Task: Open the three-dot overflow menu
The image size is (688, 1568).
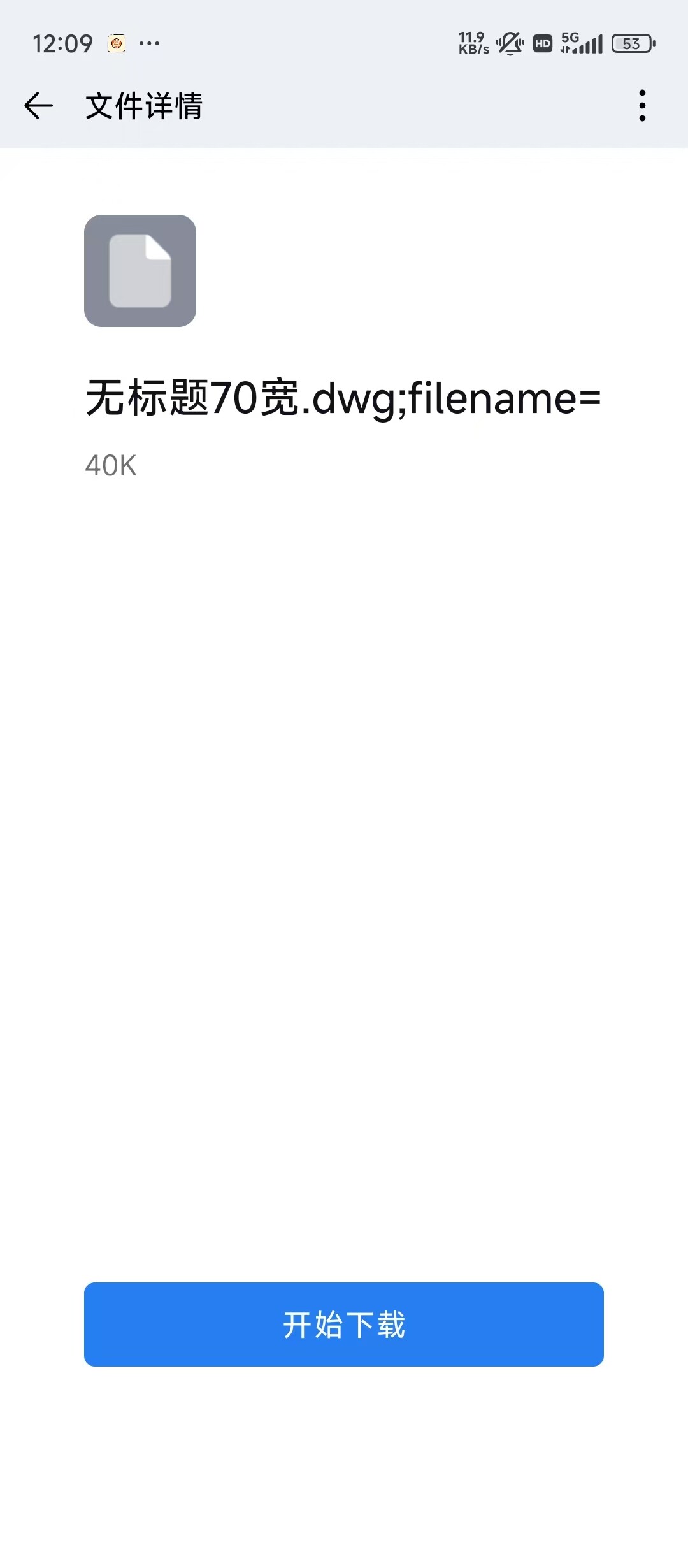Action: [x=642, y=106]
